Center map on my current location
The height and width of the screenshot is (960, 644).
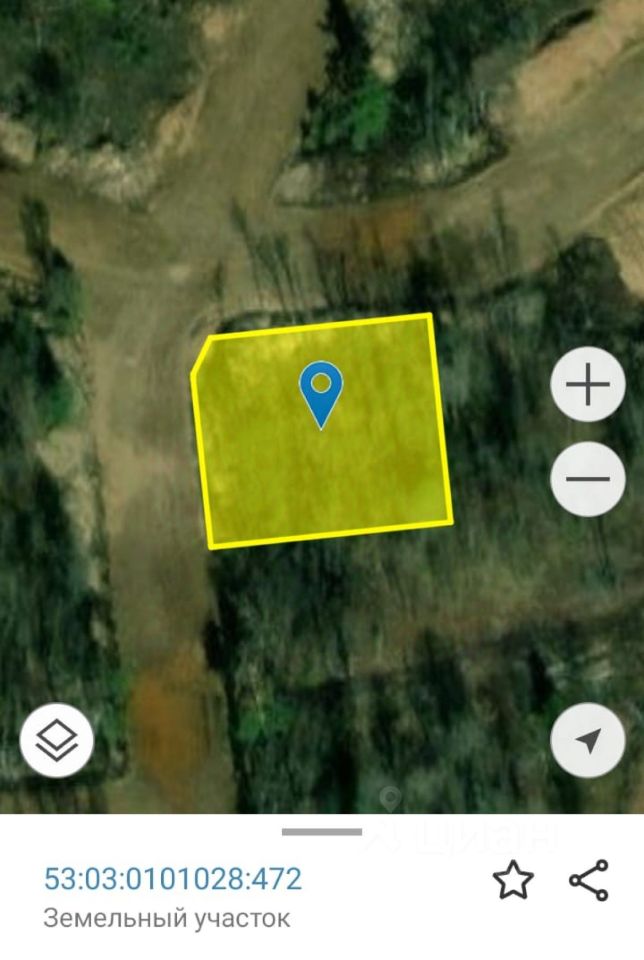588,741
